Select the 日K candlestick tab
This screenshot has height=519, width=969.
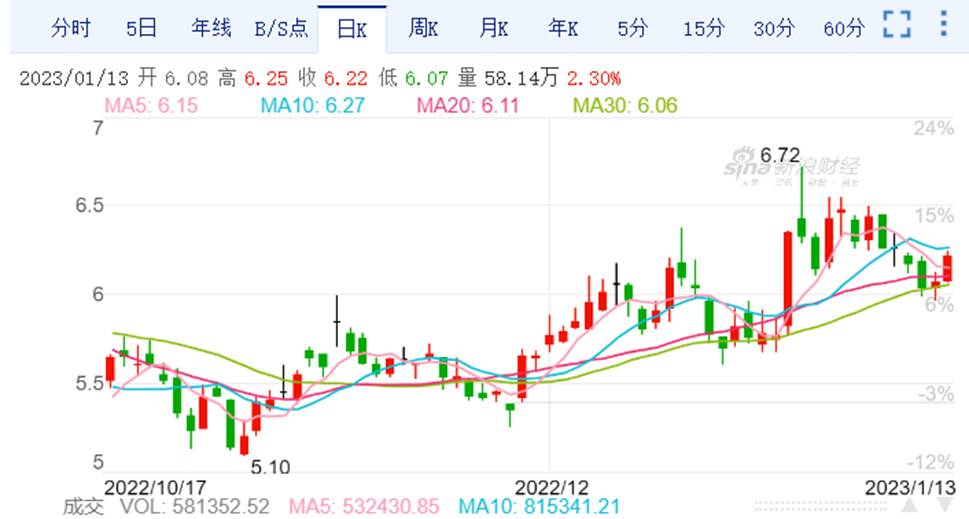click(x=352, y=29)
